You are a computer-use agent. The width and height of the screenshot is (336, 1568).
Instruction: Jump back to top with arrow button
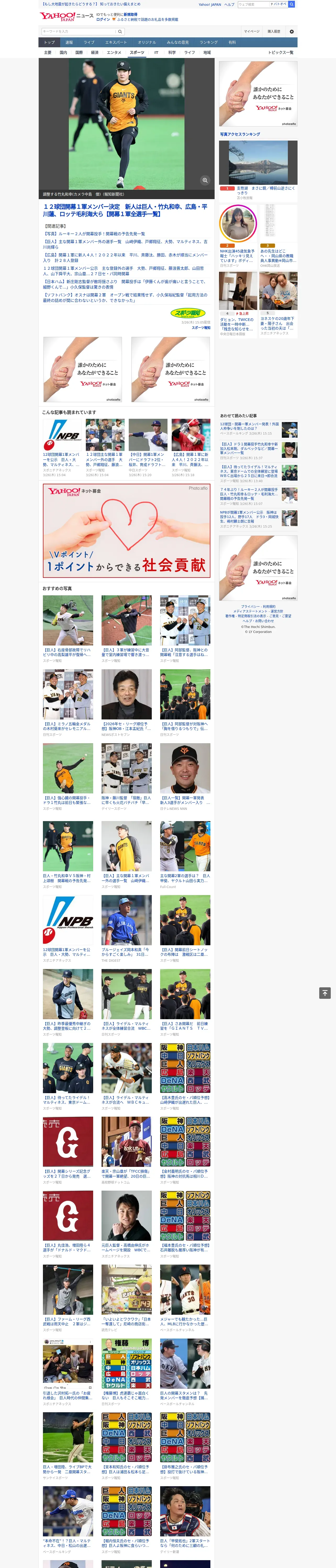[x=325, y=993]
